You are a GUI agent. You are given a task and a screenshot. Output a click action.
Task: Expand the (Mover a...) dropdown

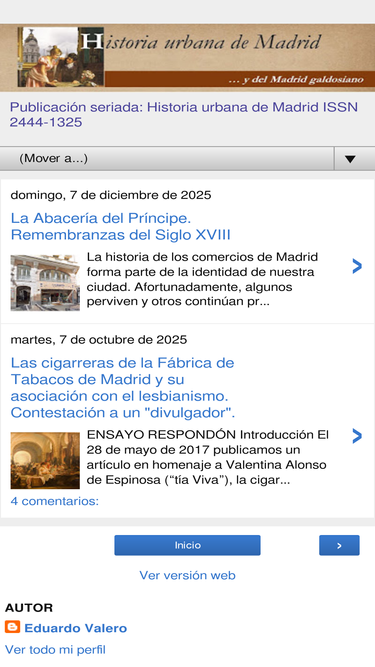188,159
